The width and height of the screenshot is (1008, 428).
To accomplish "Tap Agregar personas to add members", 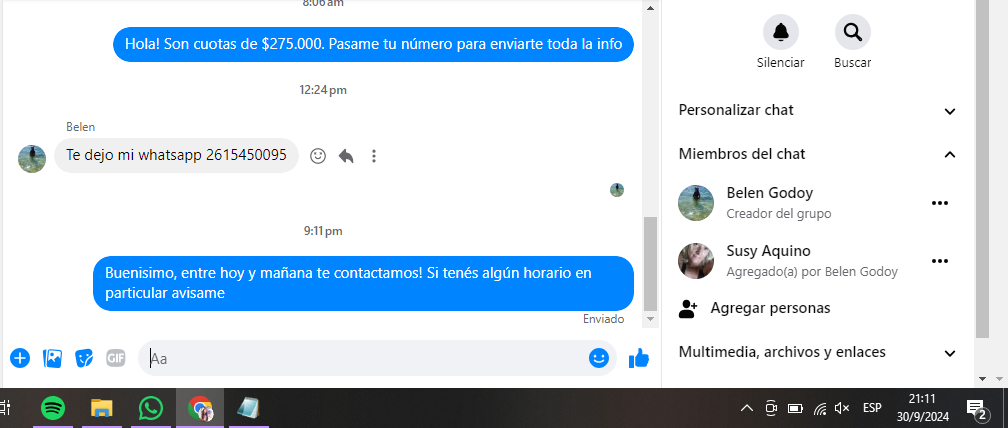I will 770,308.
